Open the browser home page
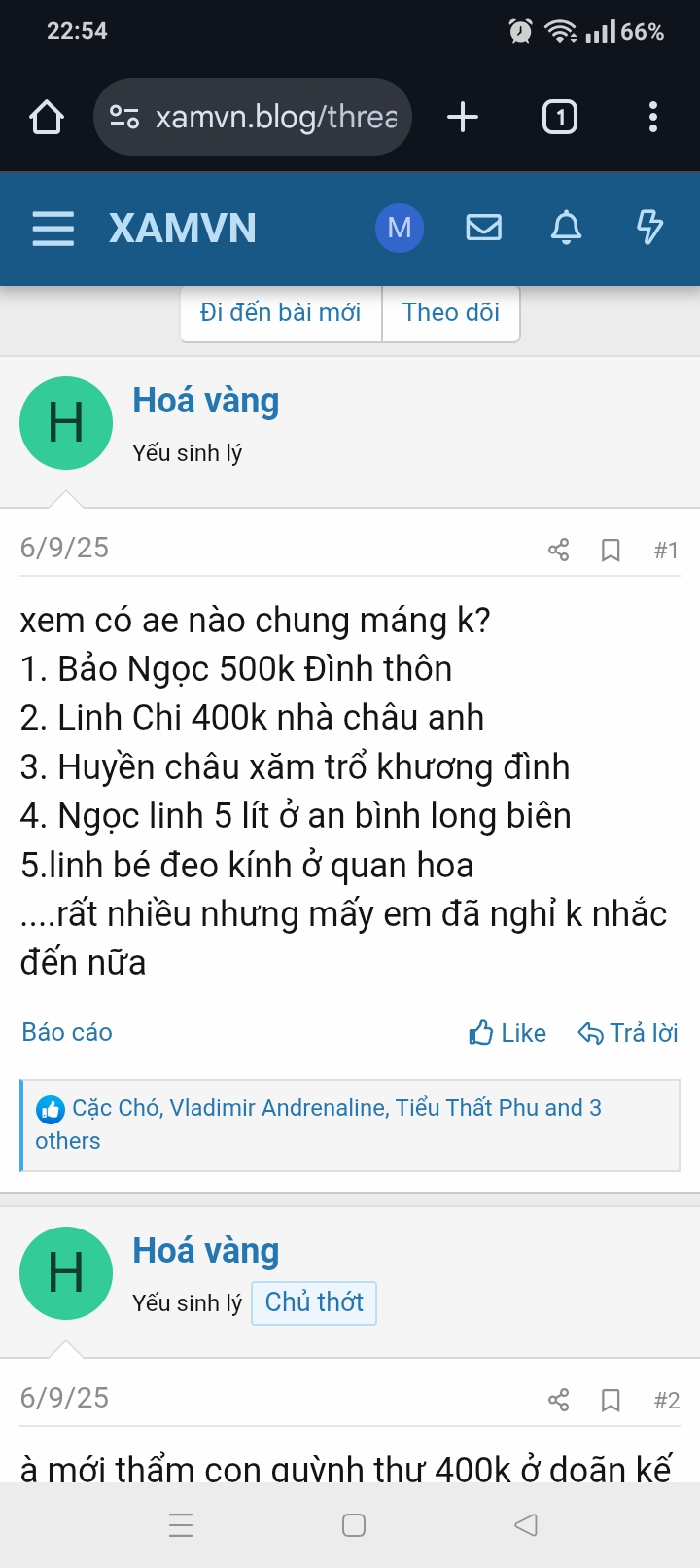 point(46,118)
